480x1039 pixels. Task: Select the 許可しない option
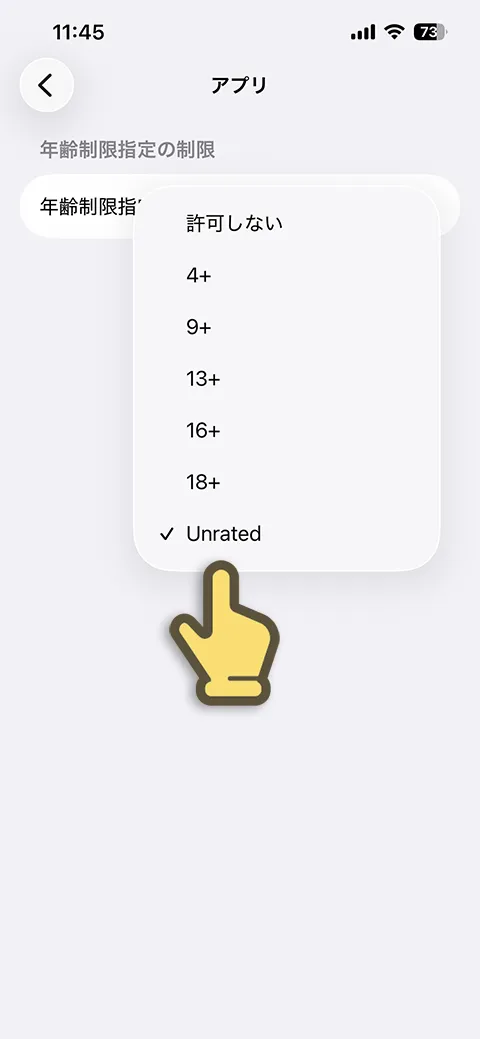click(x=286, y=223)
